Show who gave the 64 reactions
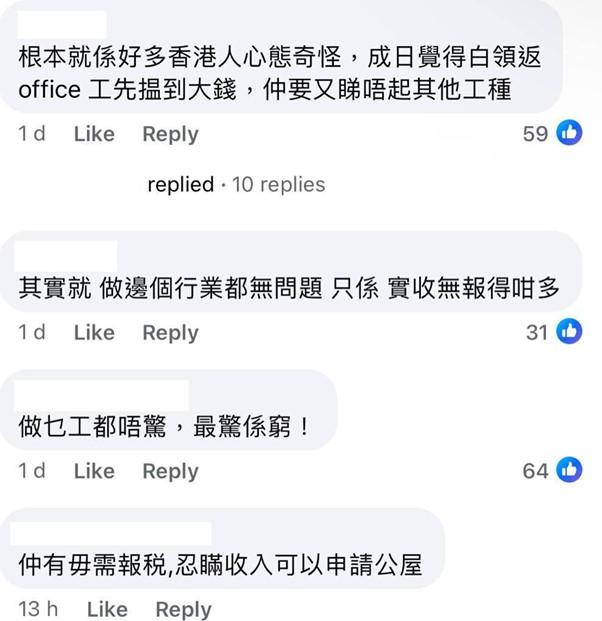This screenshot has height=621, width=602. coord(553,470)
